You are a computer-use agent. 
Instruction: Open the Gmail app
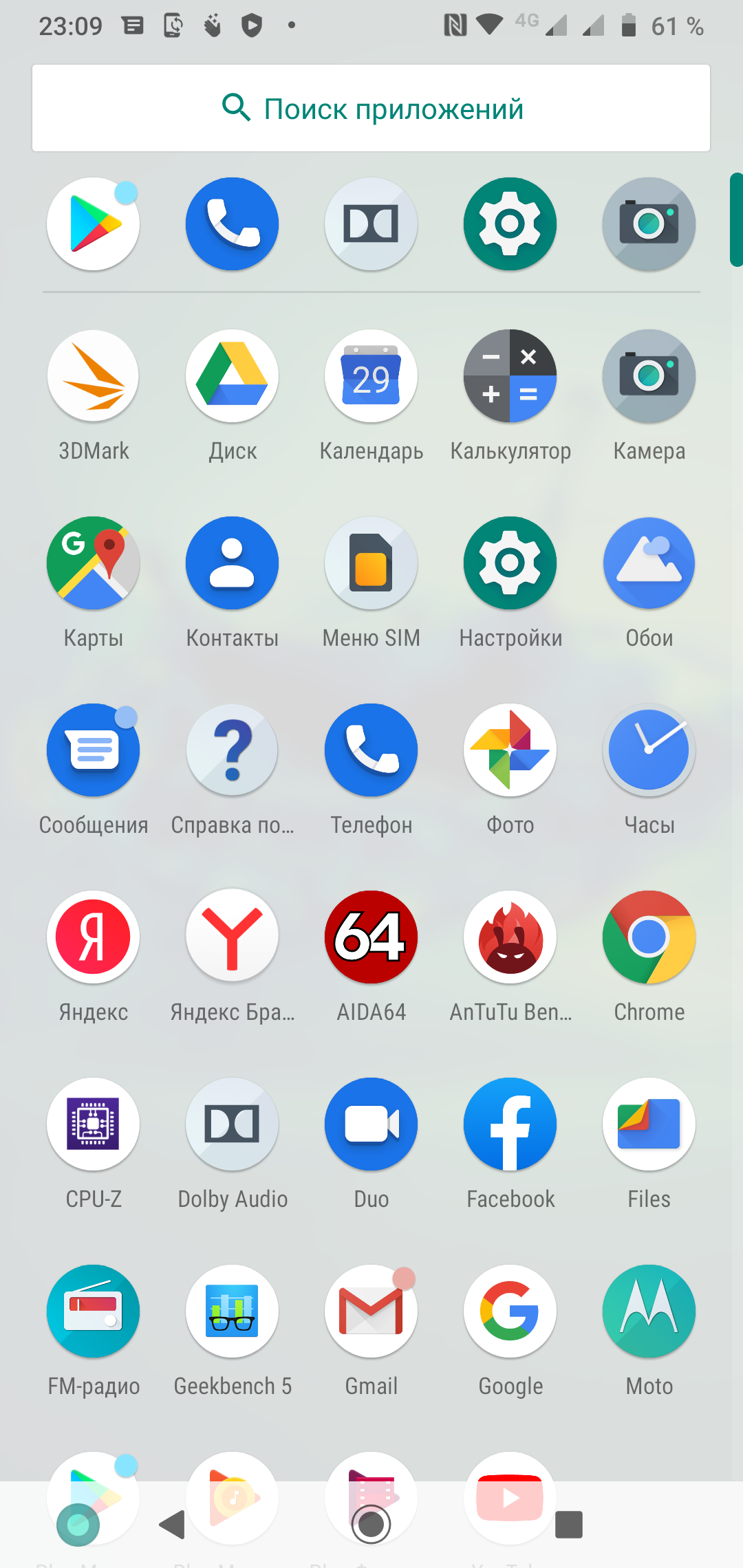(x=371, y=1312)
